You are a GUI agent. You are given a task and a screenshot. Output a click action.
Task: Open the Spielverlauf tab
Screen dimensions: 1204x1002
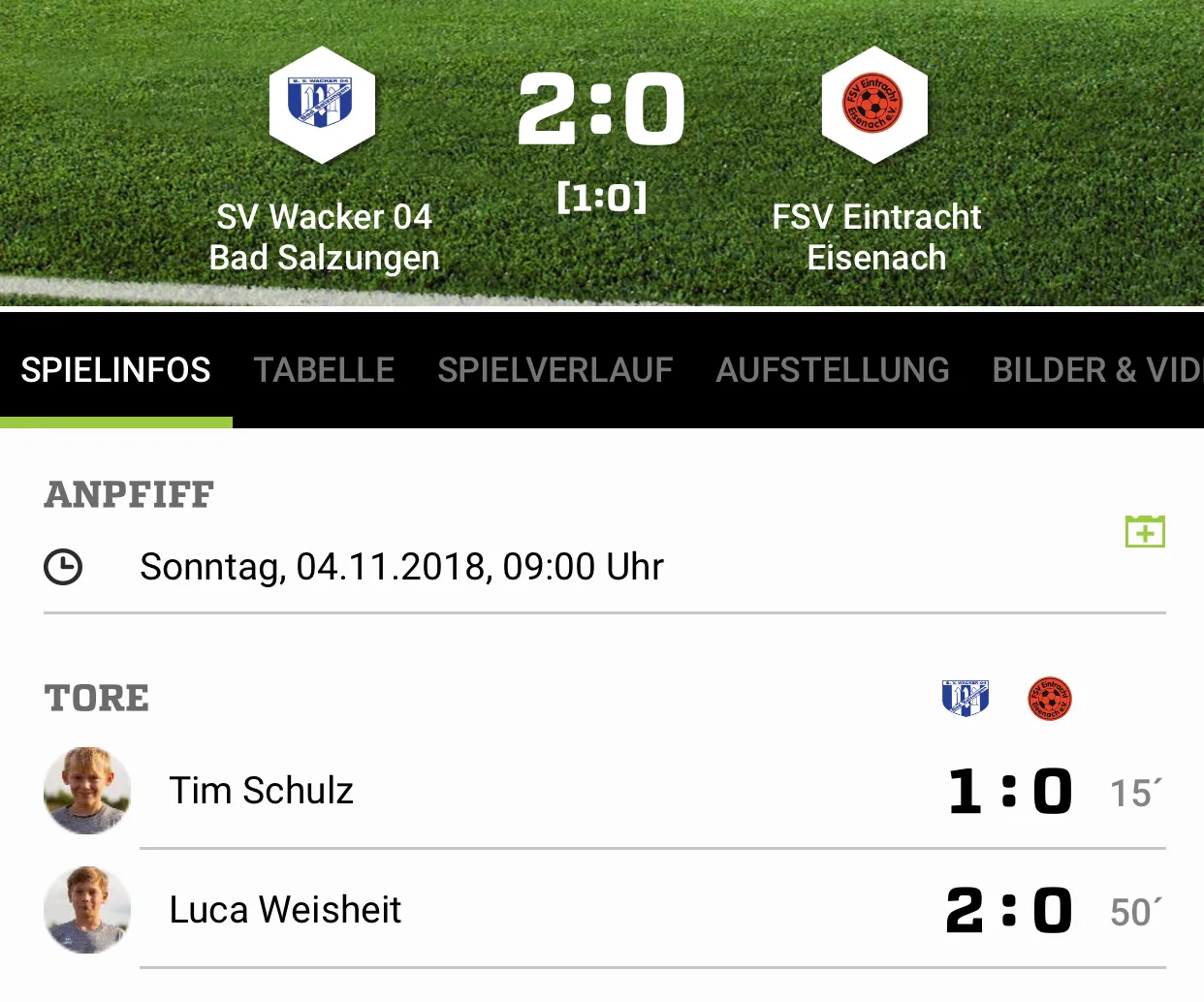tap(554, 370)
